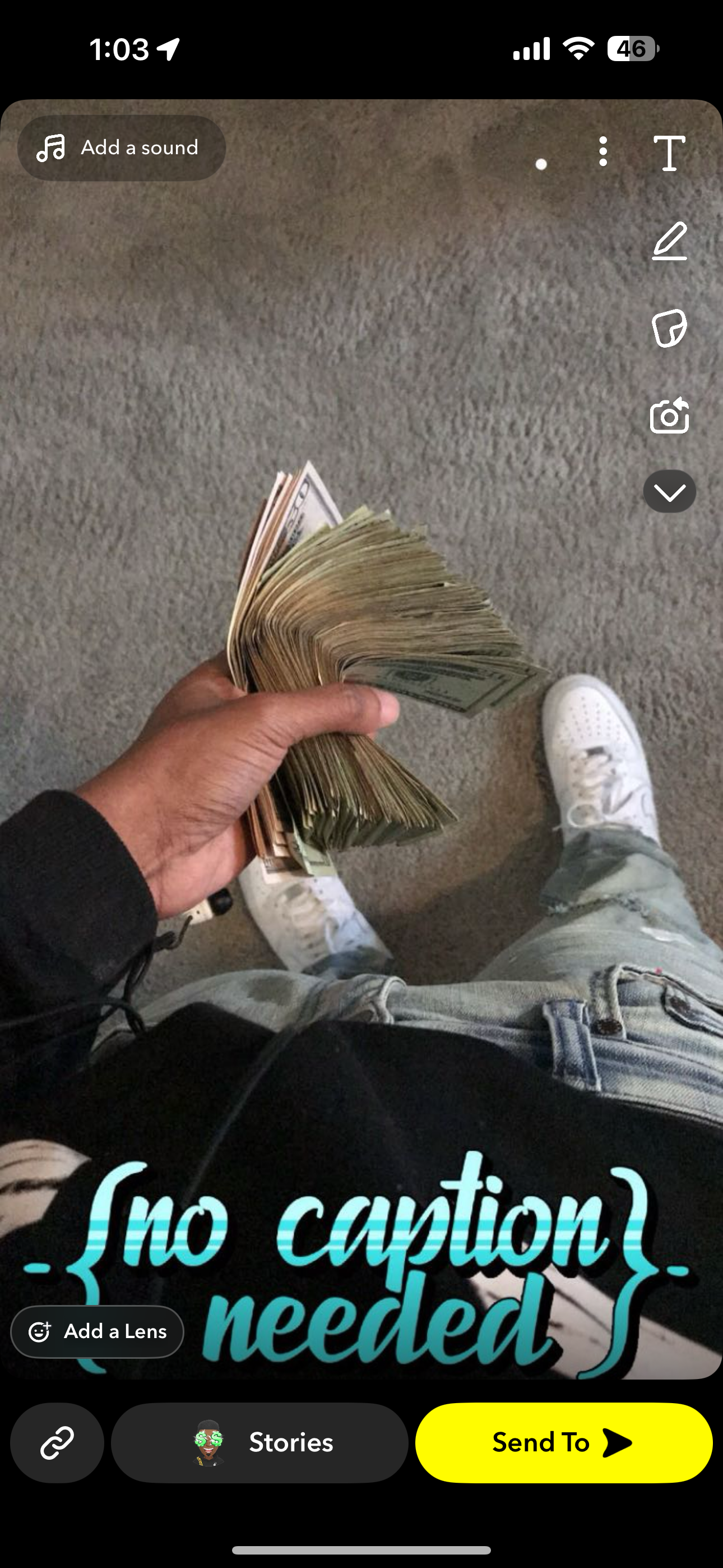Screen dimensions: 723x1568
Task: Tap the Send To button
Action: point(564,1442)
